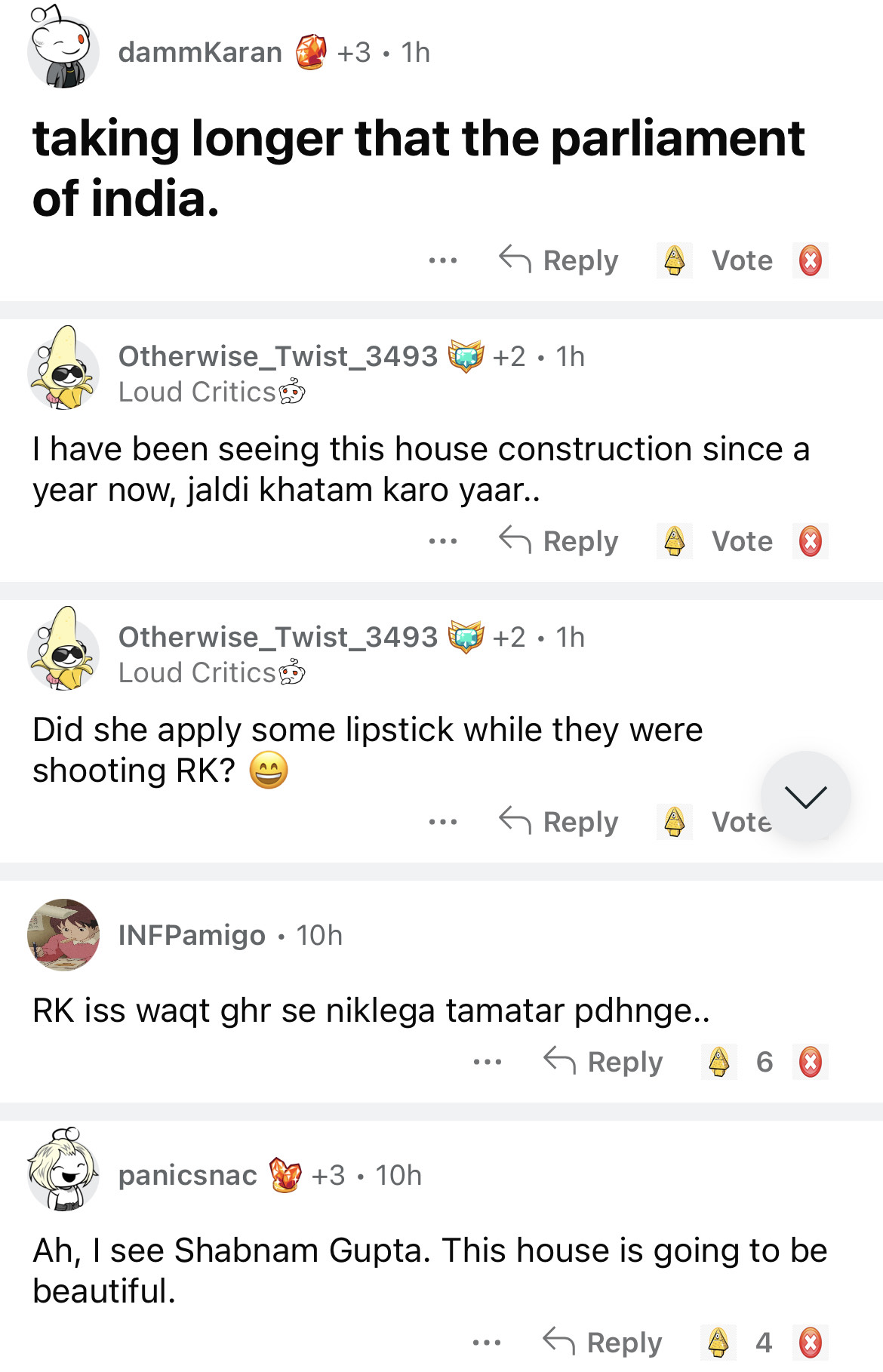The width and height of the screenshot is (883, 1372).
Task: Jump to next comment with chevron button
Action: pyautogui.click(x=805, y=796)
